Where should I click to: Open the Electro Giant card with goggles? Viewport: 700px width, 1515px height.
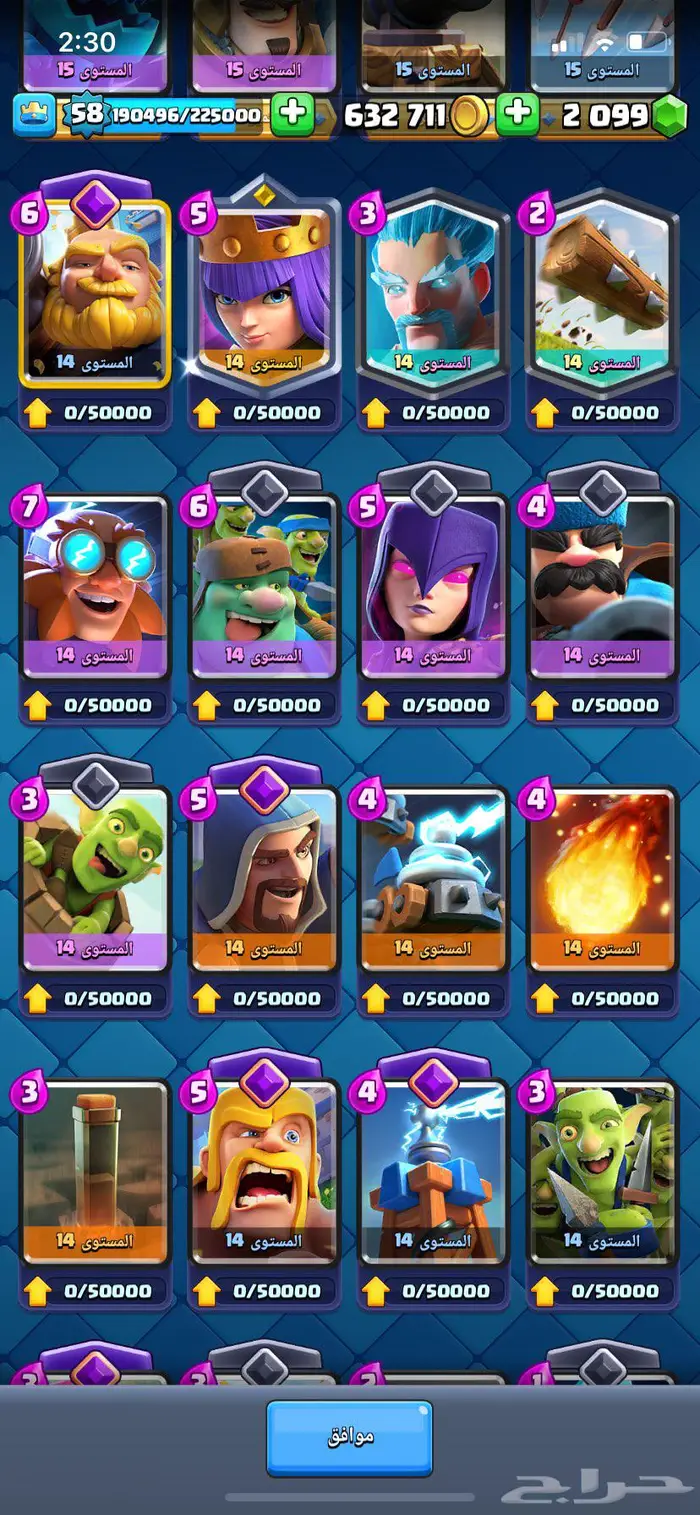pyautogui.click(x=94, y=585)
